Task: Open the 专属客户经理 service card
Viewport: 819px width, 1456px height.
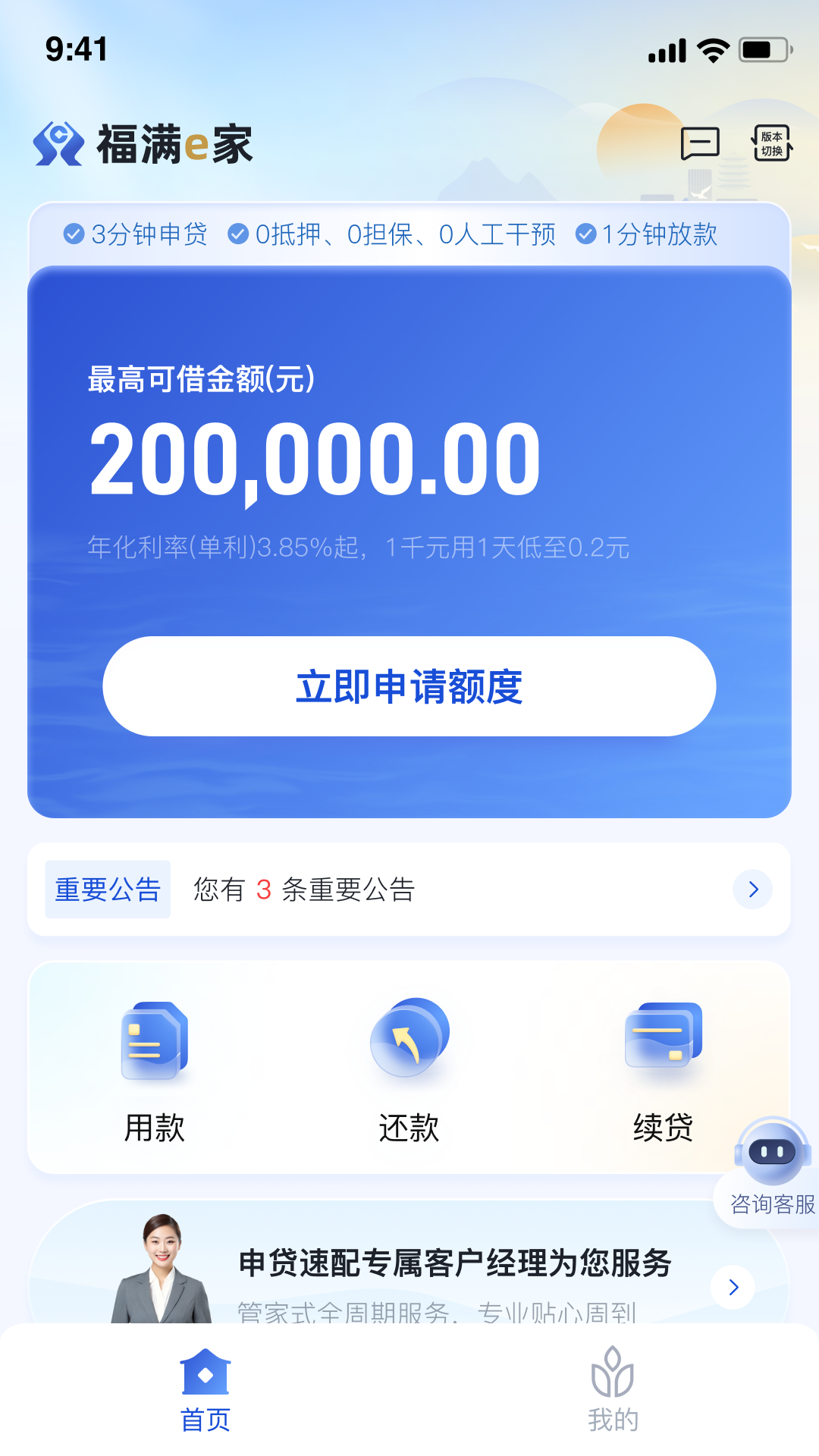Action: [455, 1274]
